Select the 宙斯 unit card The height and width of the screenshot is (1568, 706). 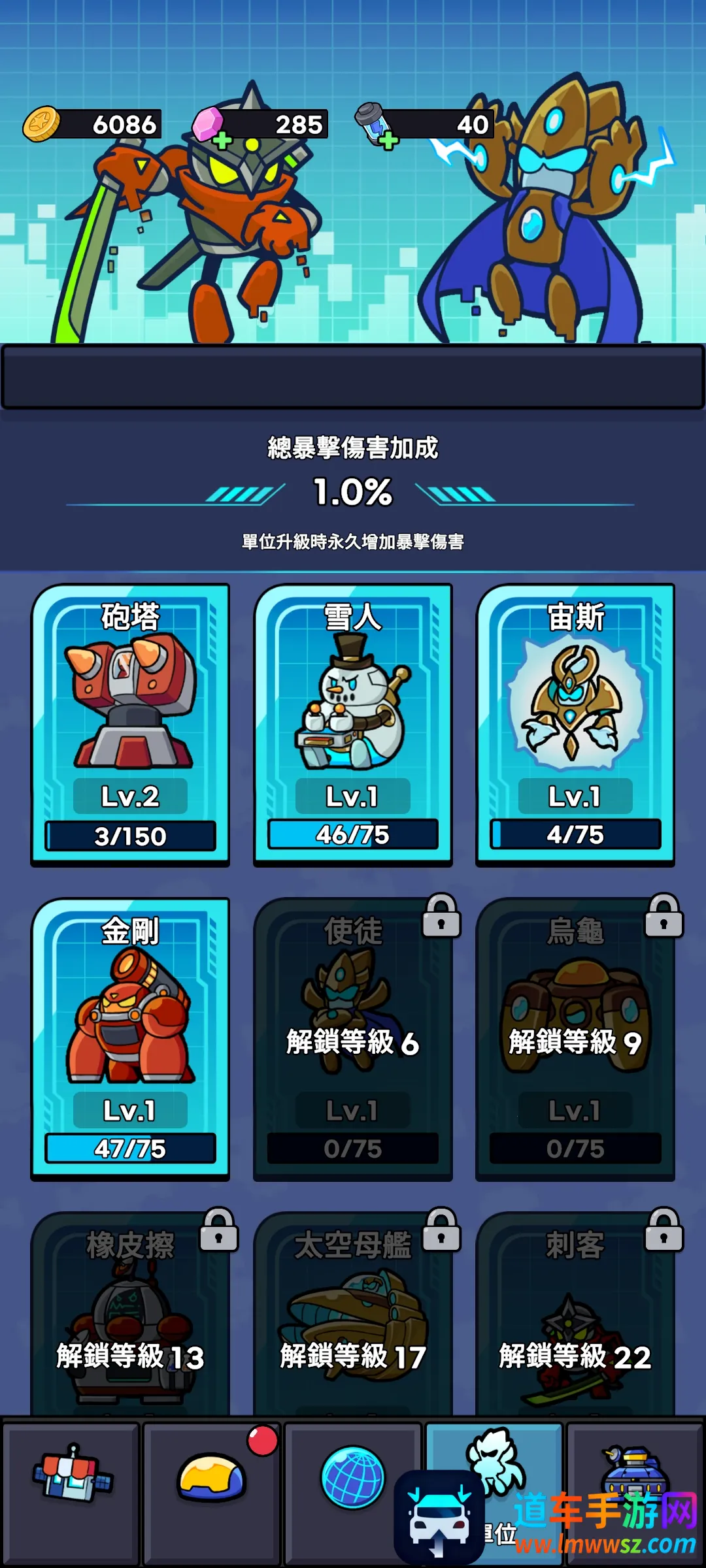click(575, 724)
